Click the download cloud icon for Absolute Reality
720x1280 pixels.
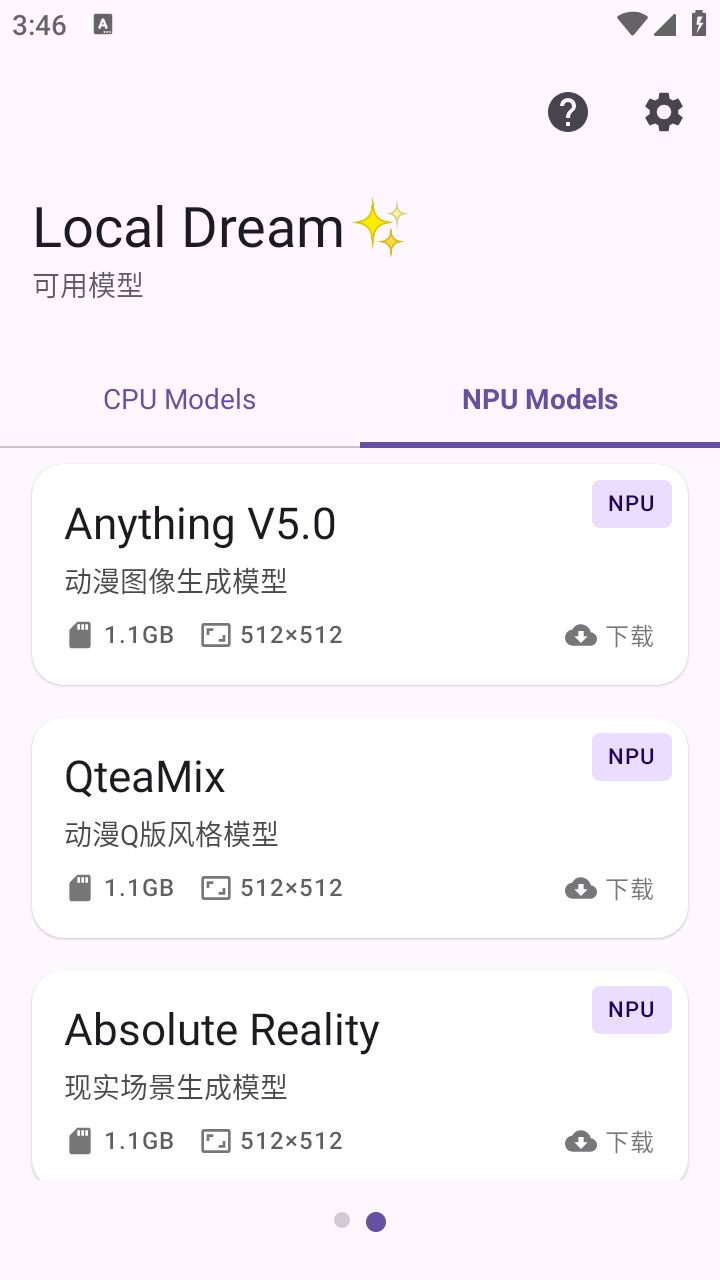point(580,1141)
